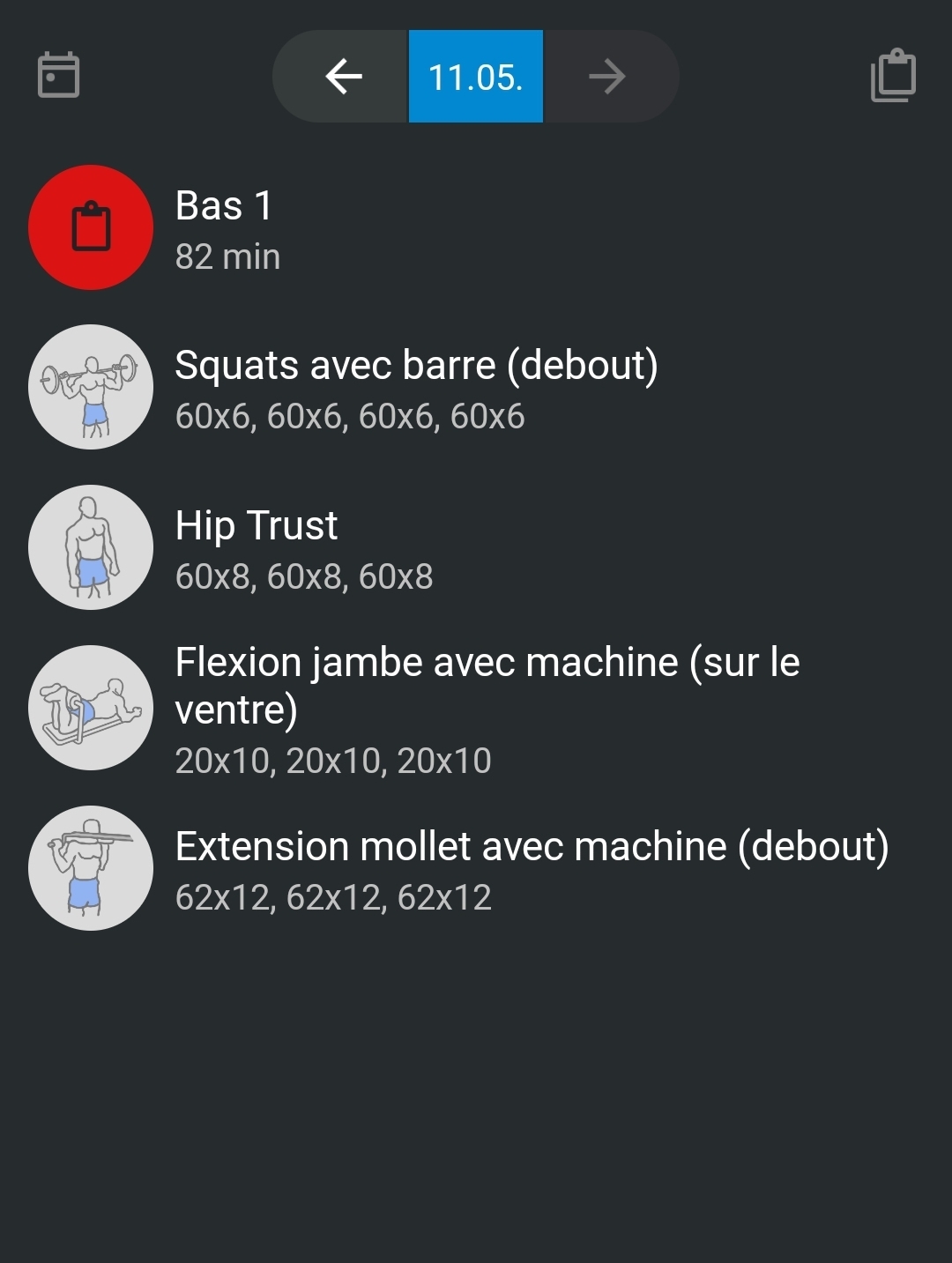Tap the 11.05. date button

tap(476, 77)
